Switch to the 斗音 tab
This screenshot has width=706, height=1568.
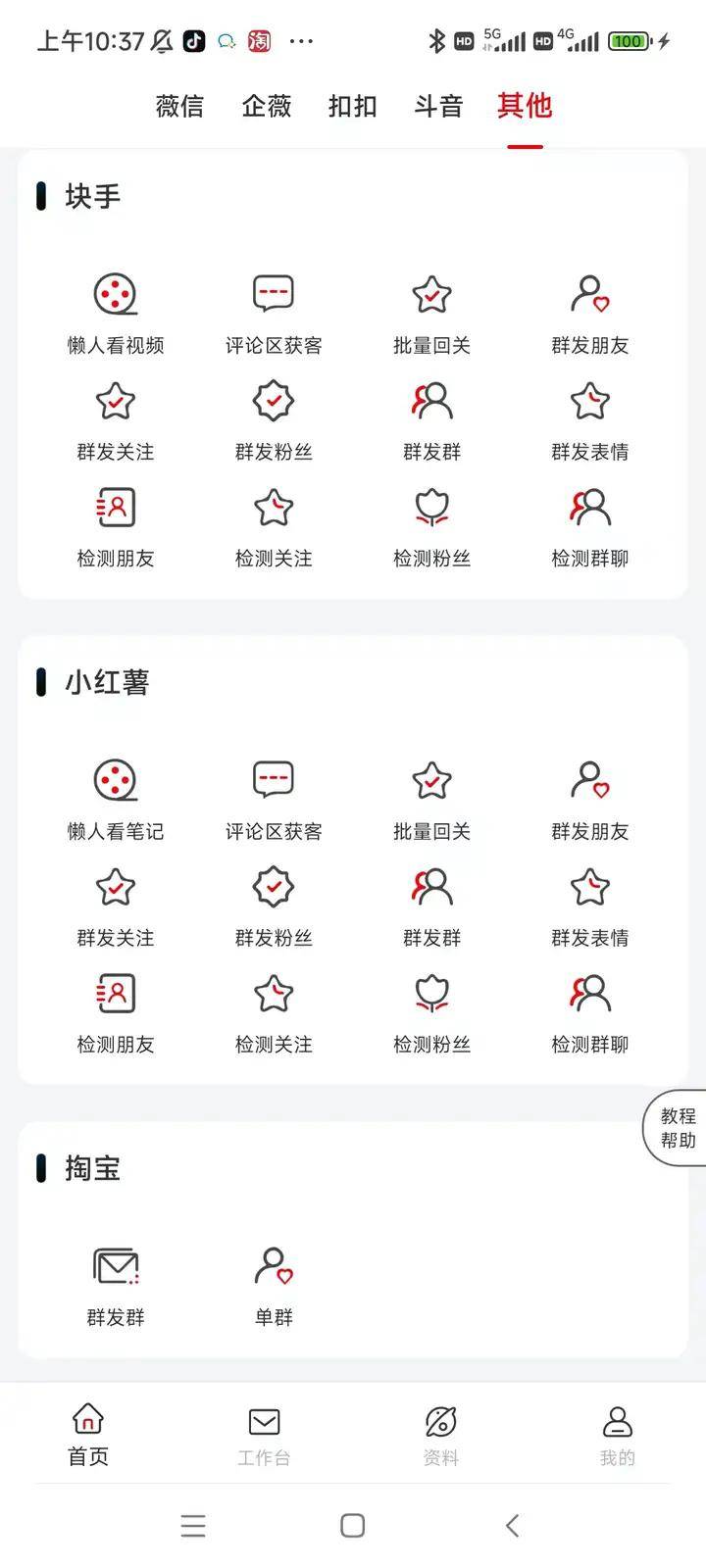click(x=438, y=106)
